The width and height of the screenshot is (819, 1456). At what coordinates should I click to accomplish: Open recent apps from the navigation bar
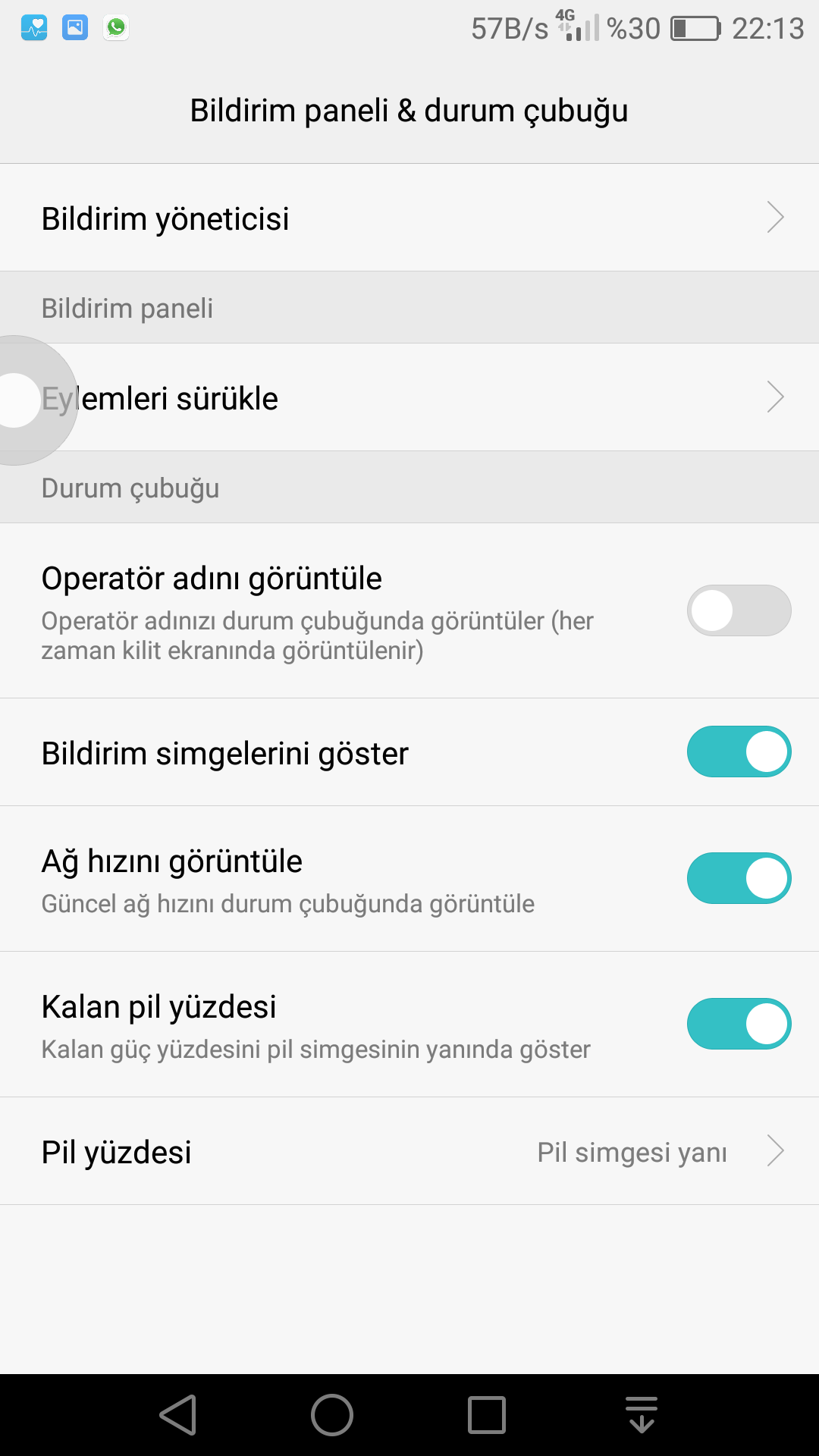[487, 1415]
